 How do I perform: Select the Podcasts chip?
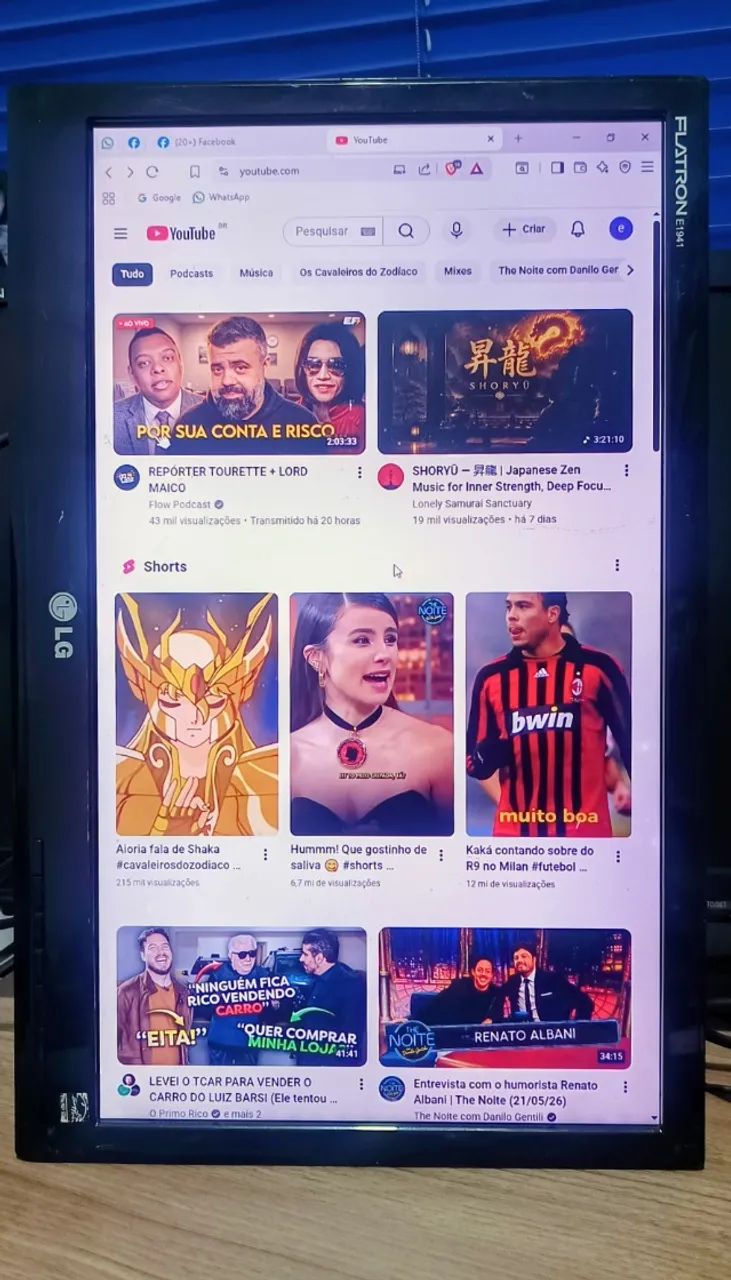coord(191,273)
